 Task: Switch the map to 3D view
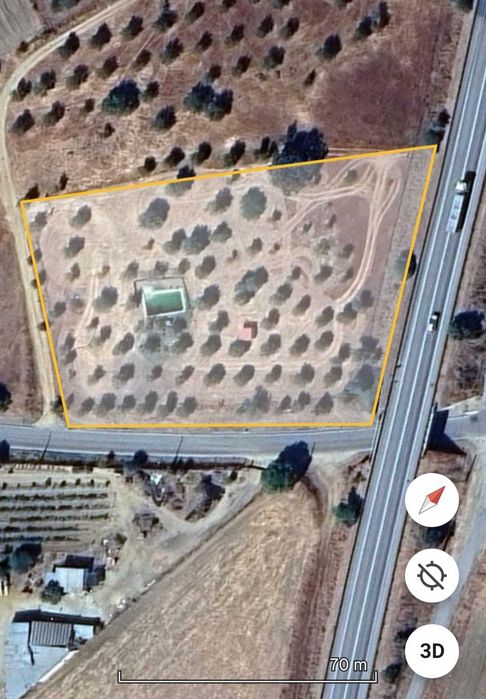click(432, 651)
